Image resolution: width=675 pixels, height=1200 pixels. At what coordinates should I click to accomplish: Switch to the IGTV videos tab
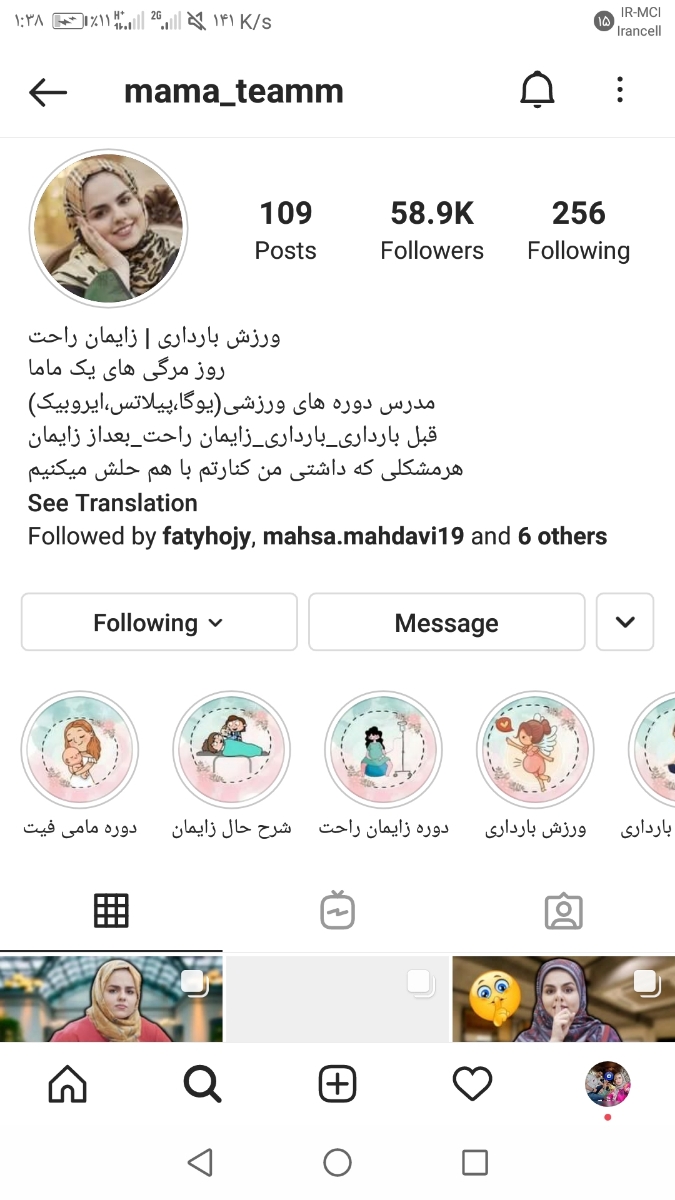point(337,911)
